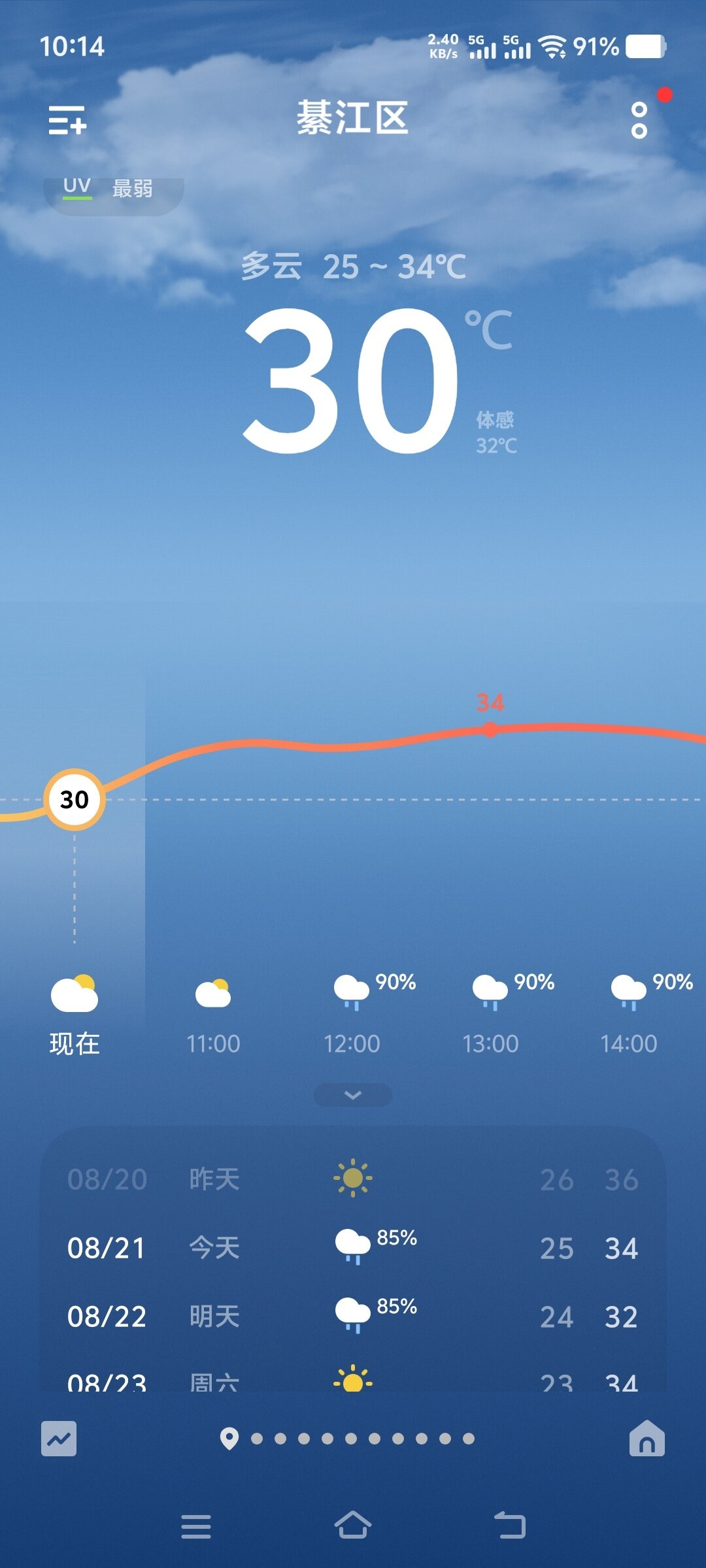
Task: Open the 08/23 Saturday forecast row
Action: tap(353, 1380)
